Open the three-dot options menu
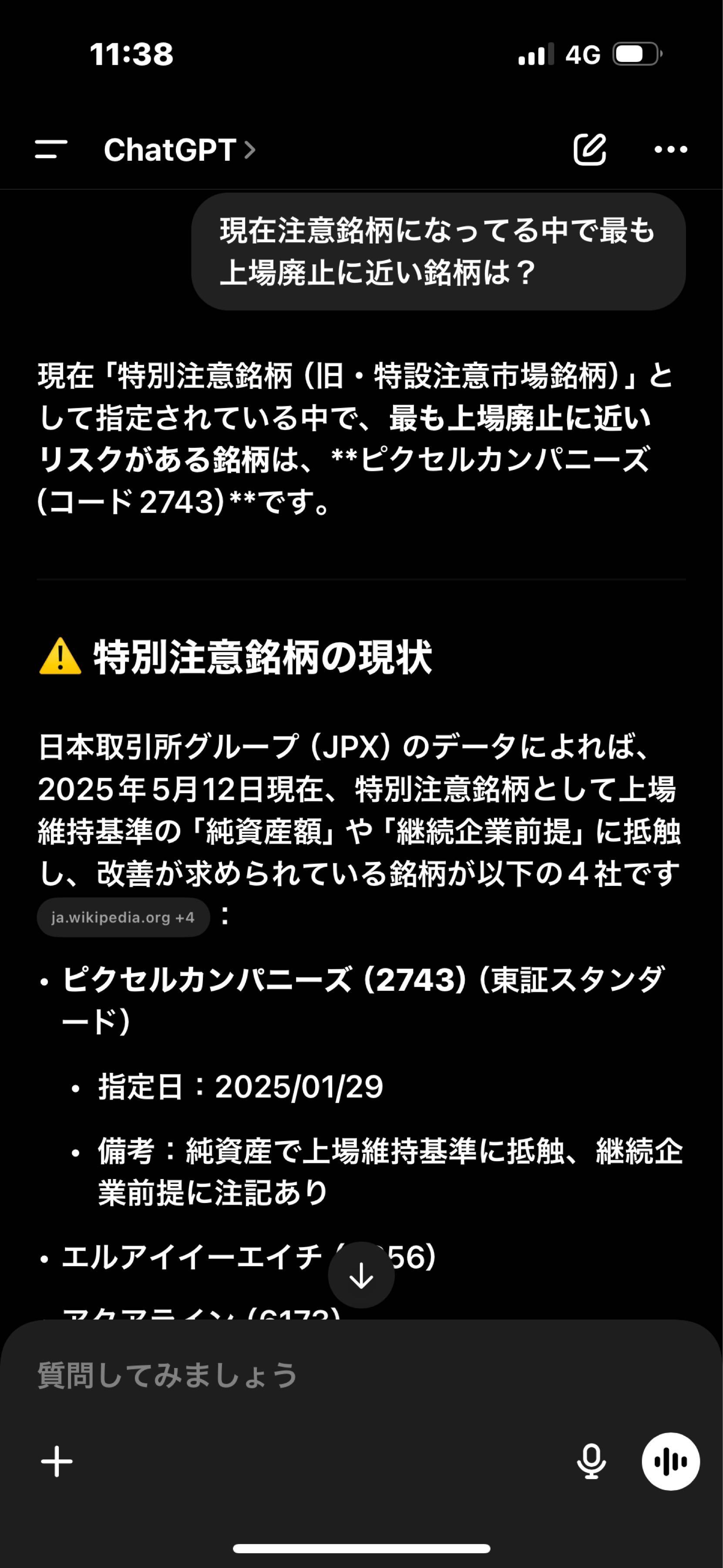The width and height of the screenshot is (723, 1568). [670, 149]
